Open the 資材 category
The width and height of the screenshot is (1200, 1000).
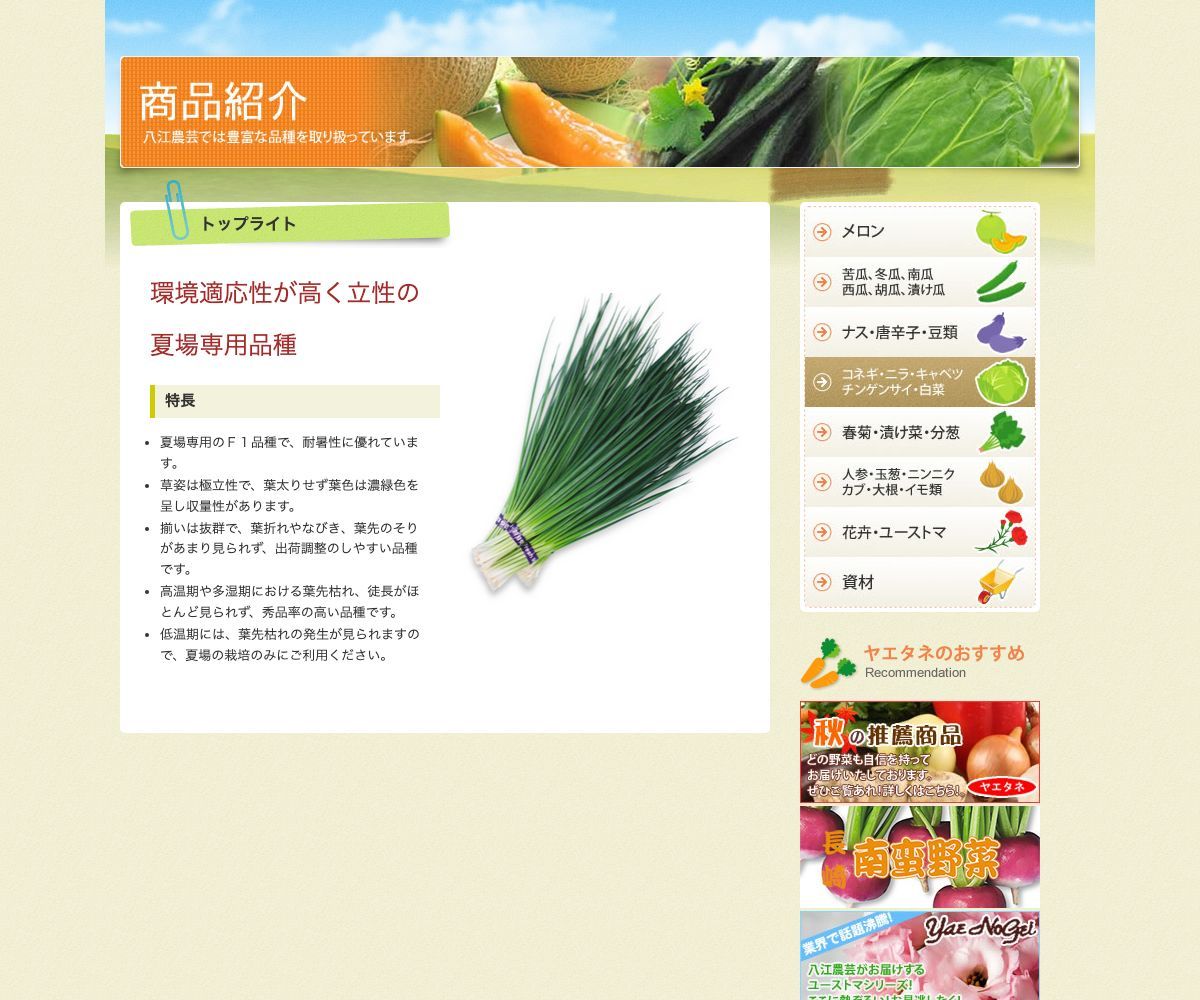[918, 582]
